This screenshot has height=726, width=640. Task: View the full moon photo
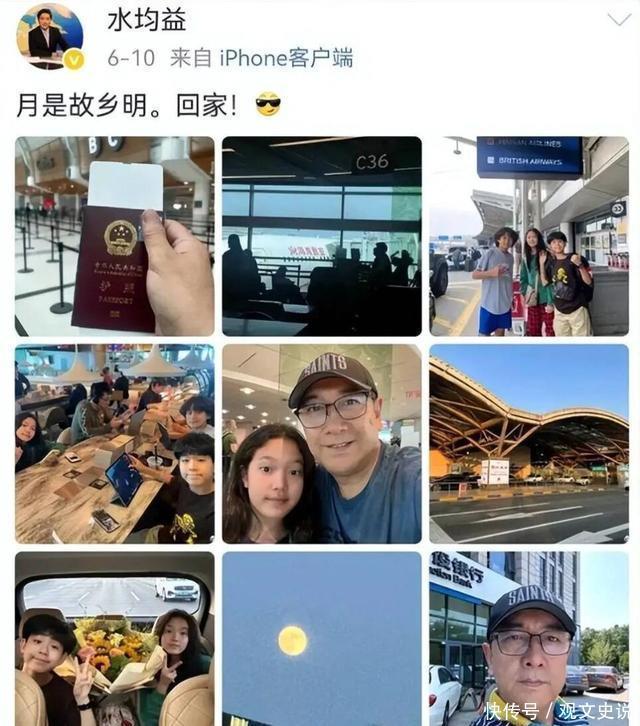[x=321, y=639]
